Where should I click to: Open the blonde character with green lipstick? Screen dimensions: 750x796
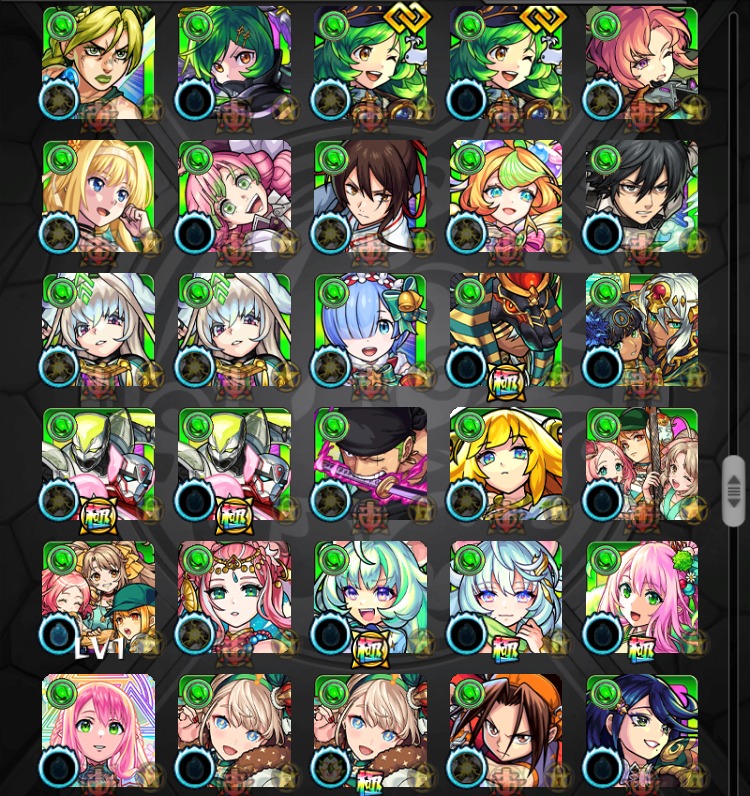point(99,63)
